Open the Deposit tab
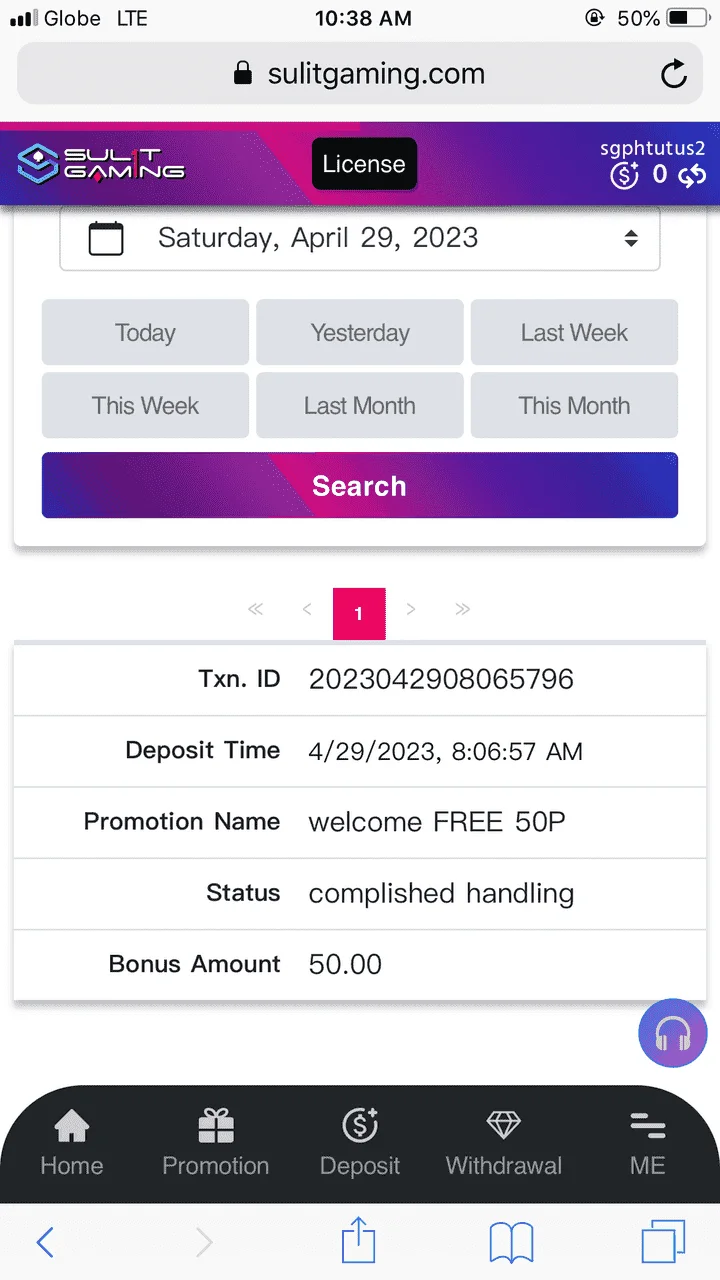720x1280 pixels. pyautogui.click(x=360, y=1144)
